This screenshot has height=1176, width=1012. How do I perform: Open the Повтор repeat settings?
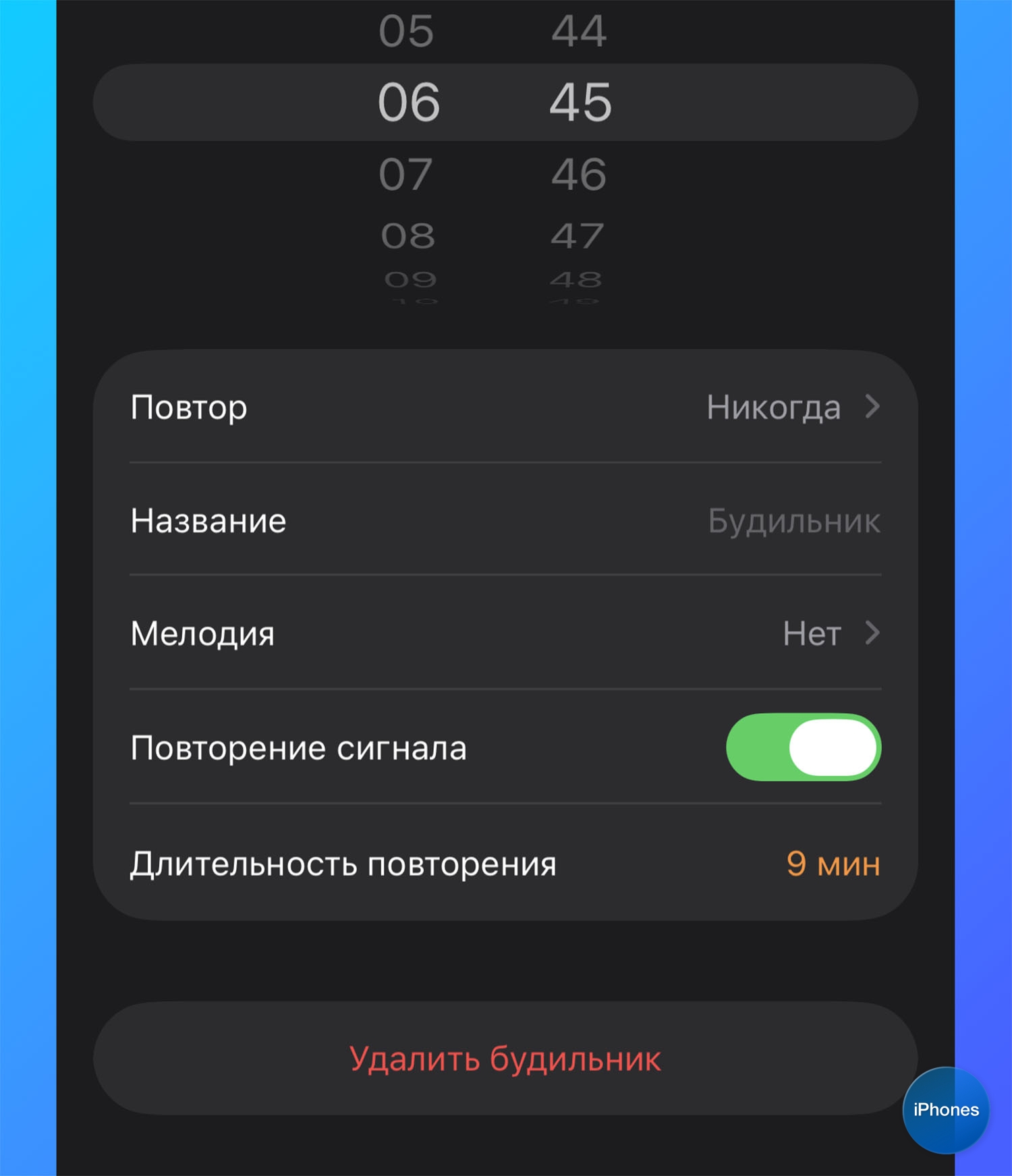[505, 407]
